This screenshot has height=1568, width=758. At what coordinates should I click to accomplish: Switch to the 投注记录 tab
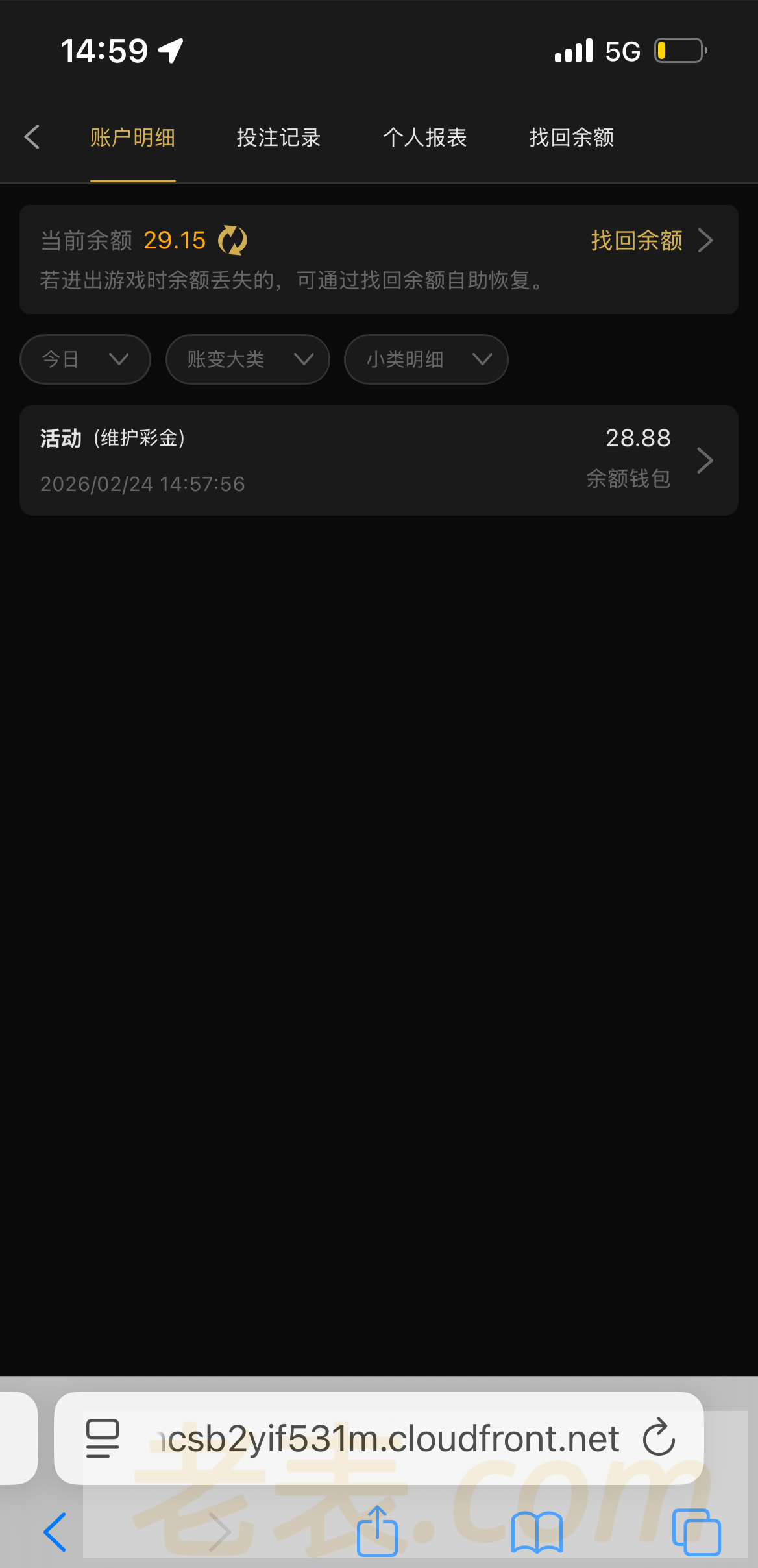click(278, 138)
